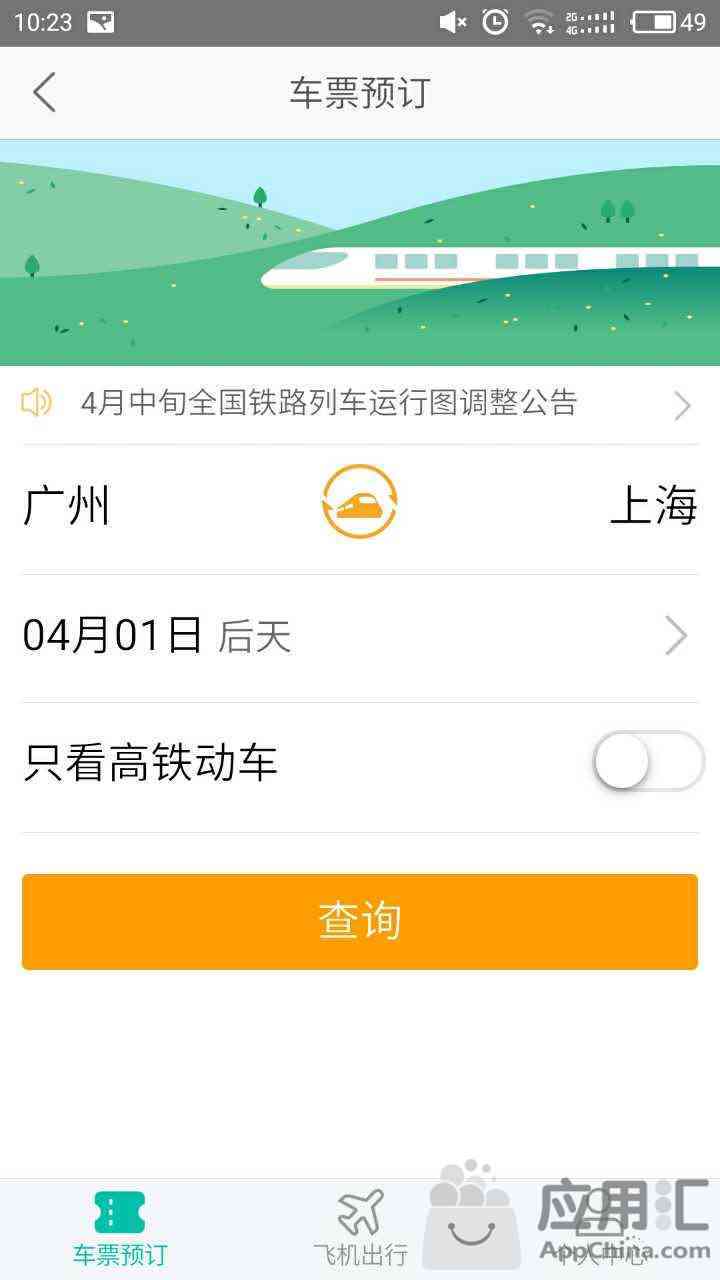
Task: Enable the 只看高铁动车 switch
Action: point(648,762)
